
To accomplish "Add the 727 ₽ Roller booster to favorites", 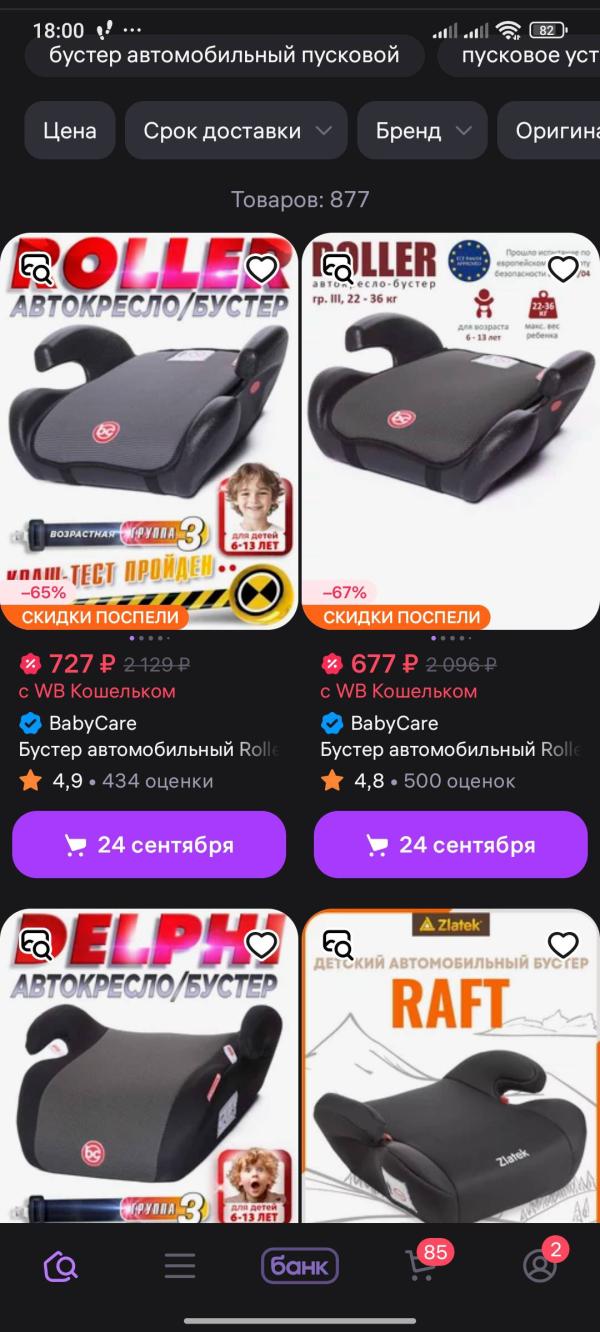I will 261,269.
